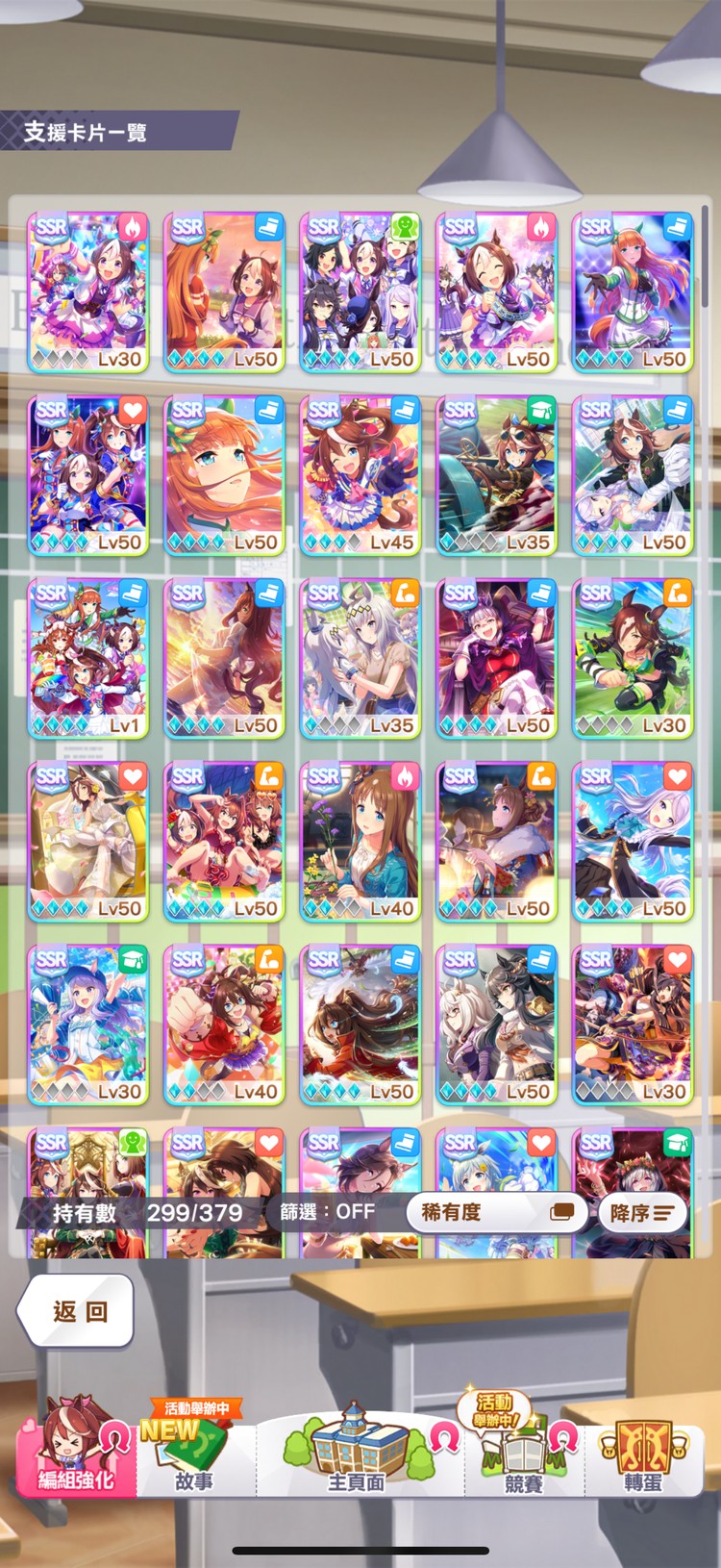Screen dimensions: 721x1568
Task: Select the Lv1 SSR support card
Action: pos(88,659)
